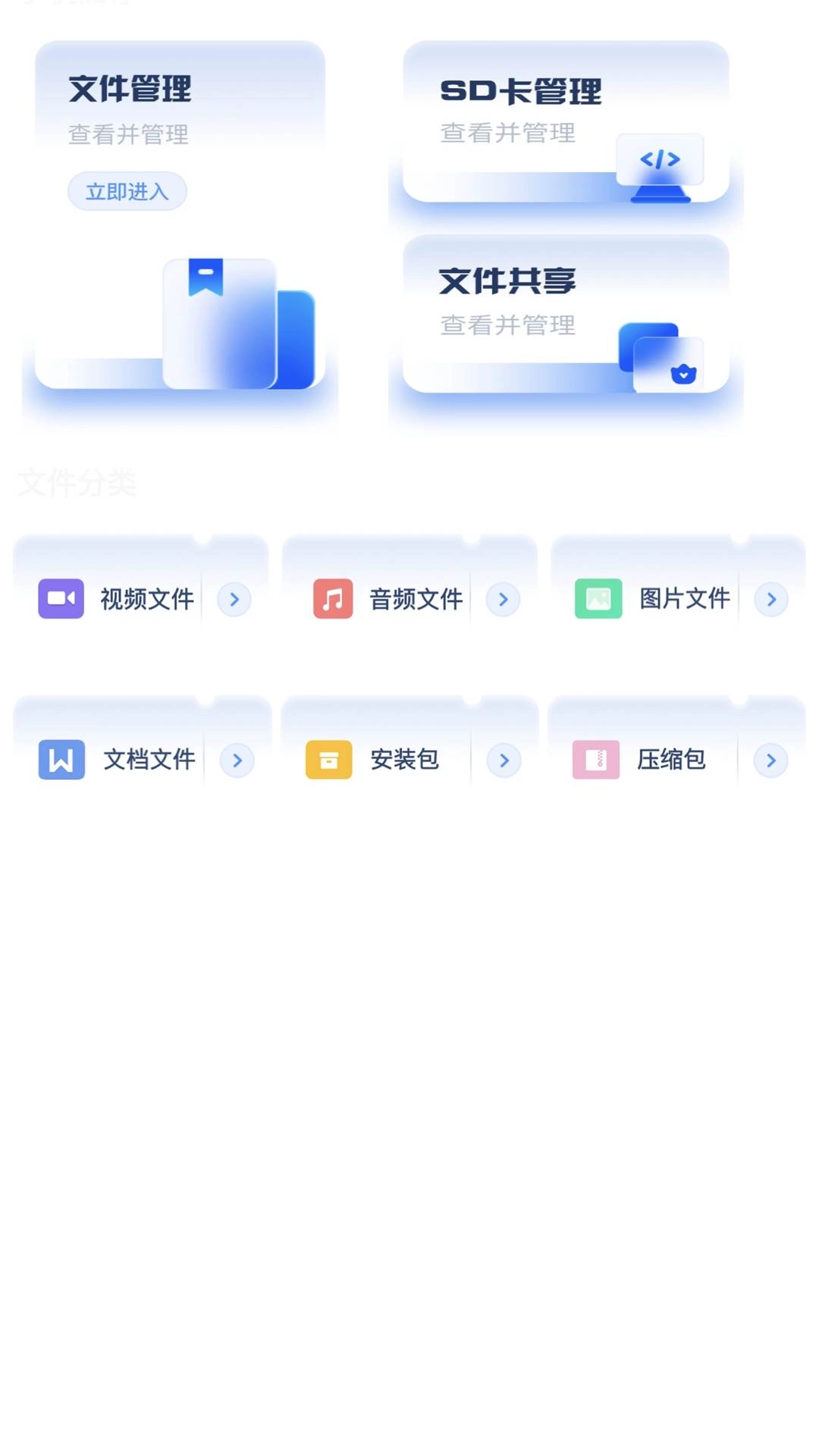The height and width of the screenshot is (1456, 819).
Task: Select the yellow archive box icon for 安装包
Action: [x=329, y=760]
